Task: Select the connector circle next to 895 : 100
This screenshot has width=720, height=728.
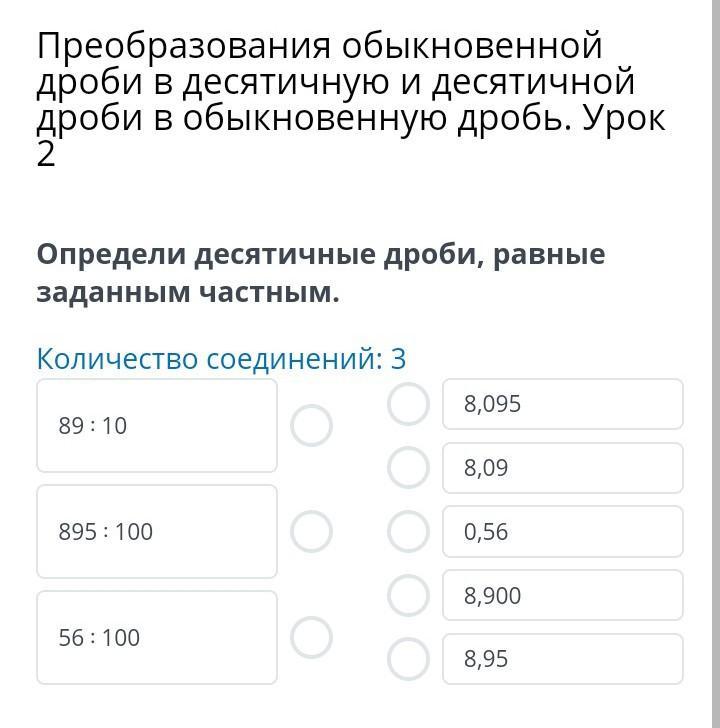Action: pyautogui.click(x=311, y=532)
